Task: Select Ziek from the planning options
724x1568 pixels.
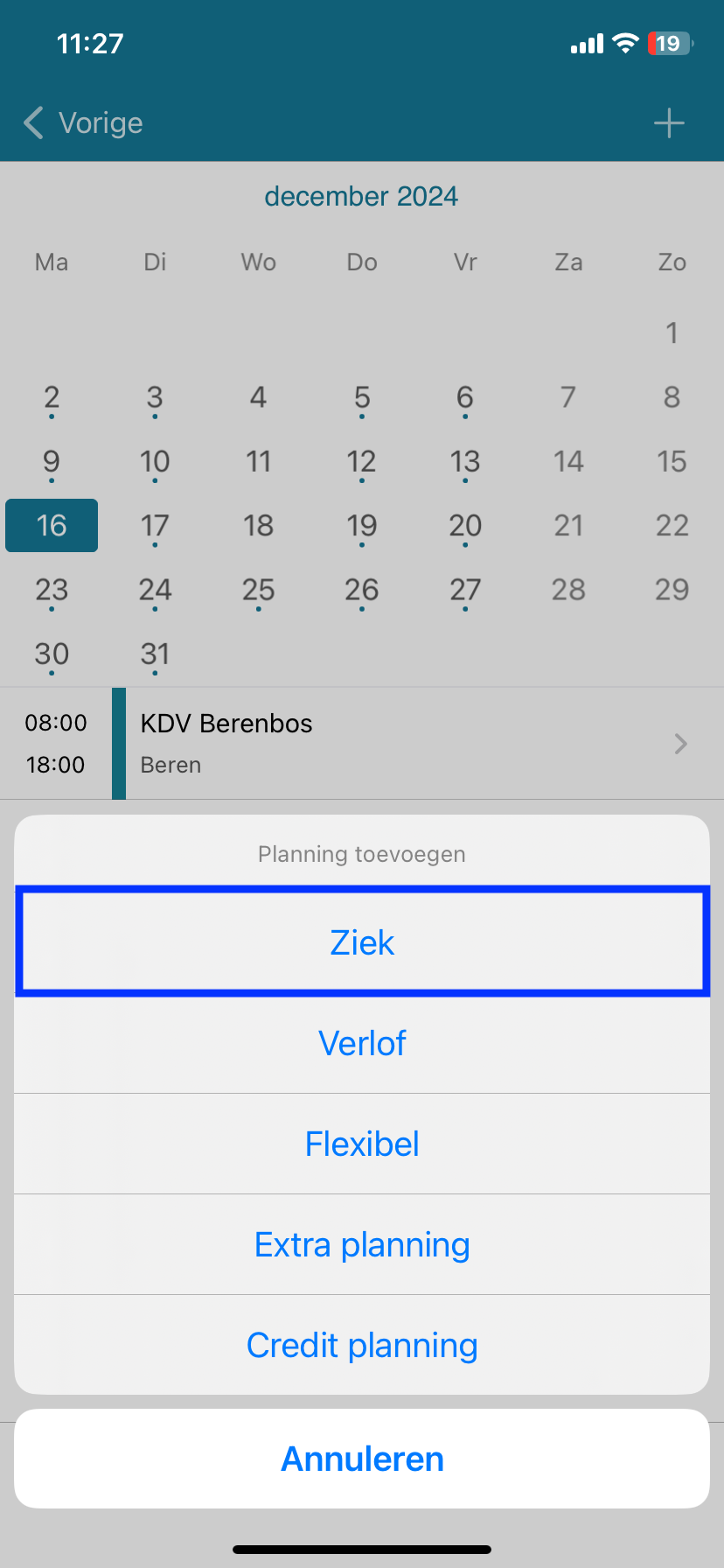Action: [362, 942]
